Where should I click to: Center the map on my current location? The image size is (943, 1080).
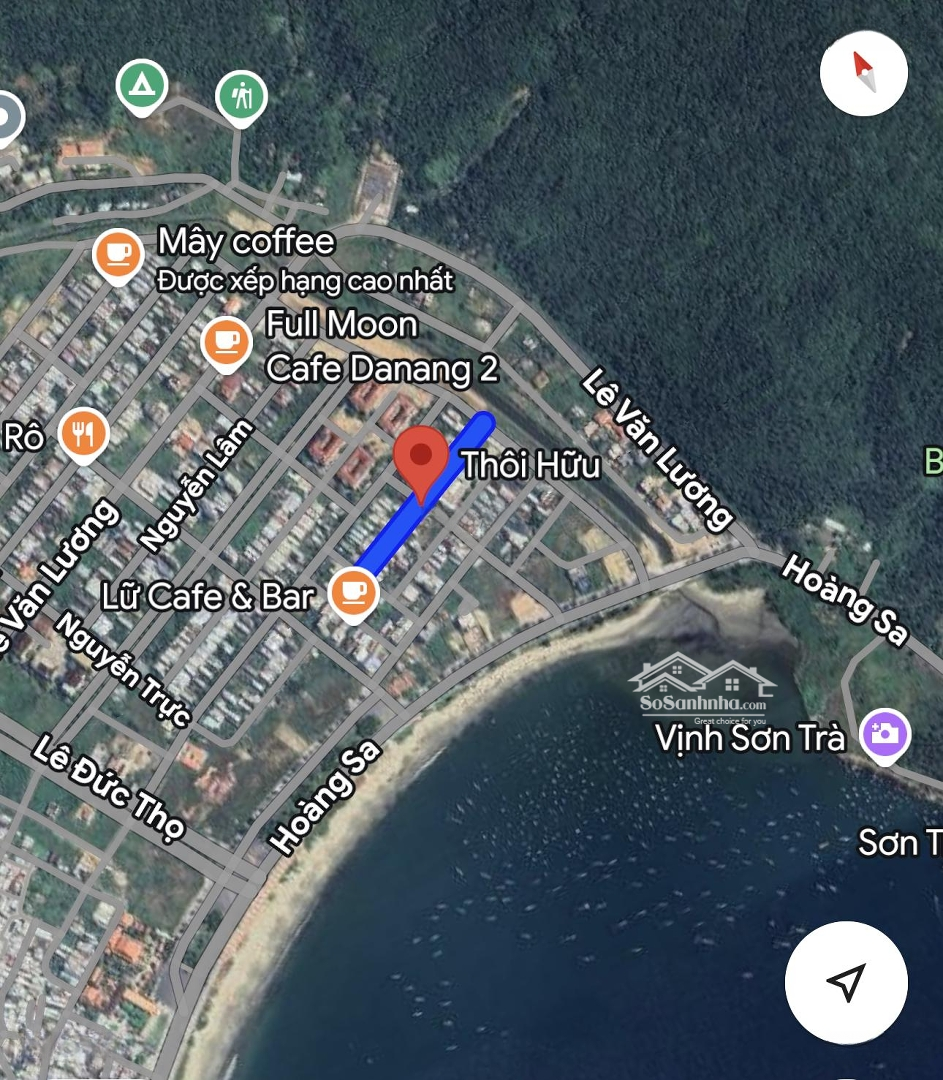point(846,982)
